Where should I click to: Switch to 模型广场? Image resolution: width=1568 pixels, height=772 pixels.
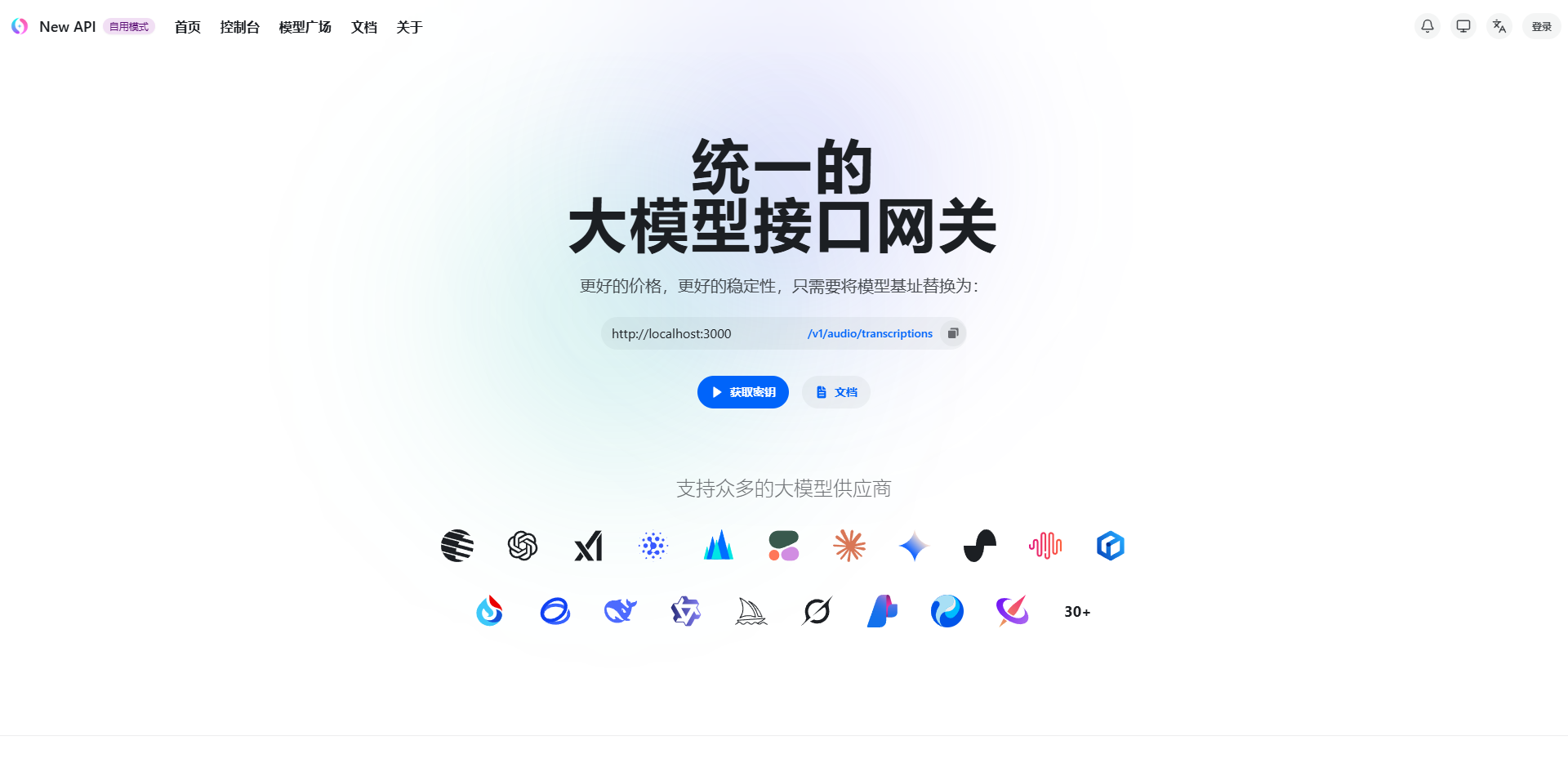click(305, 27)
